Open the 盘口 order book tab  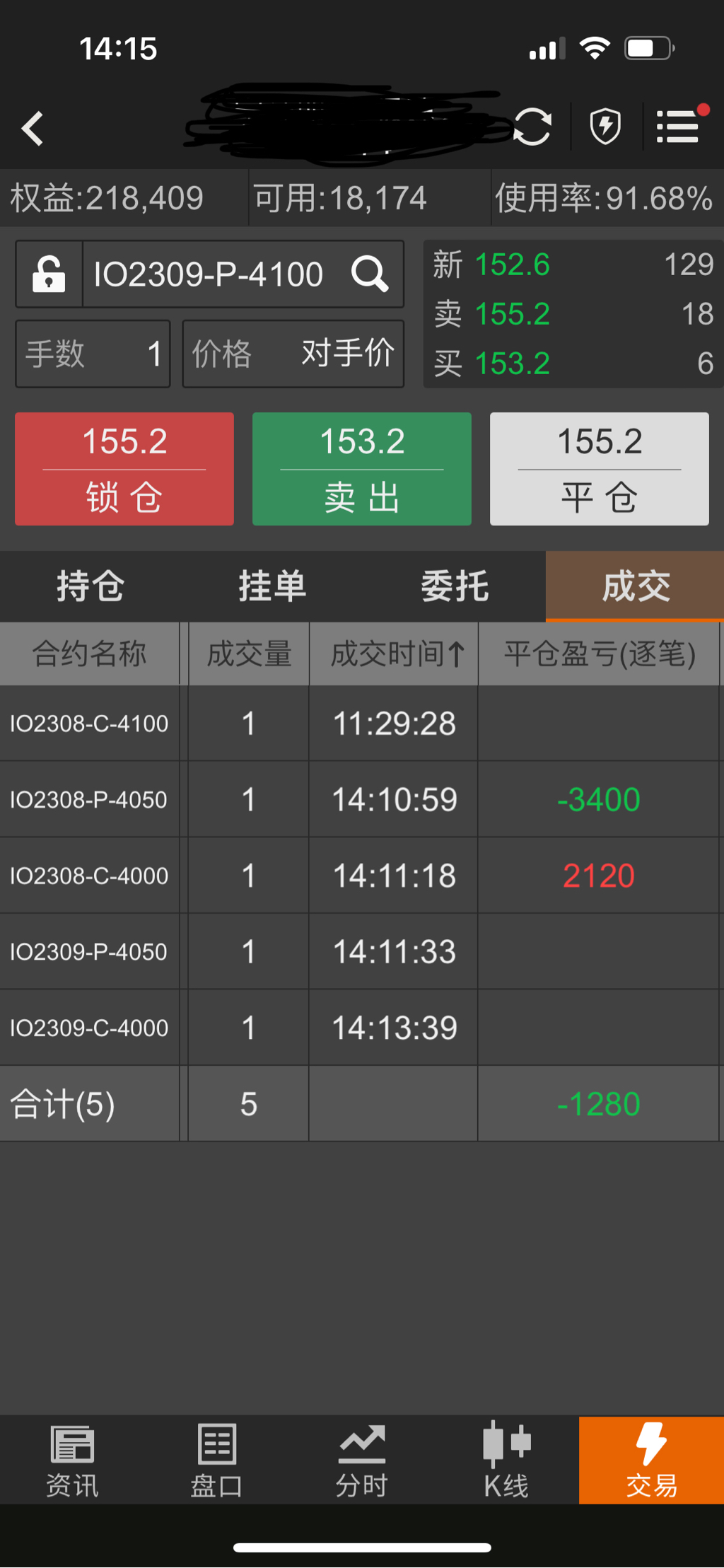coord(217,1460)
